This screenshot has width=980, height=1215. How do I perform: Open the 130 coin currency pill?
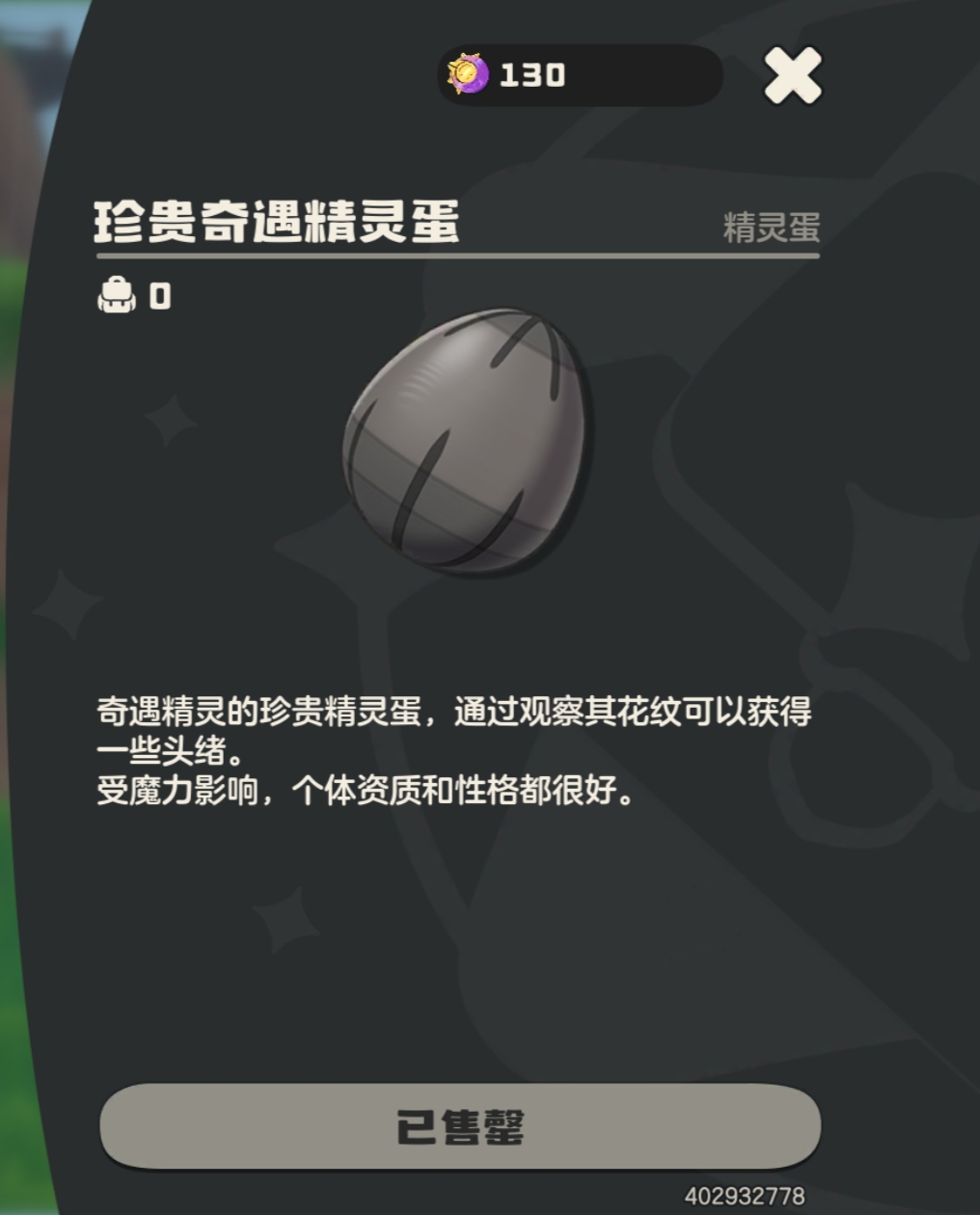[580, 75]
